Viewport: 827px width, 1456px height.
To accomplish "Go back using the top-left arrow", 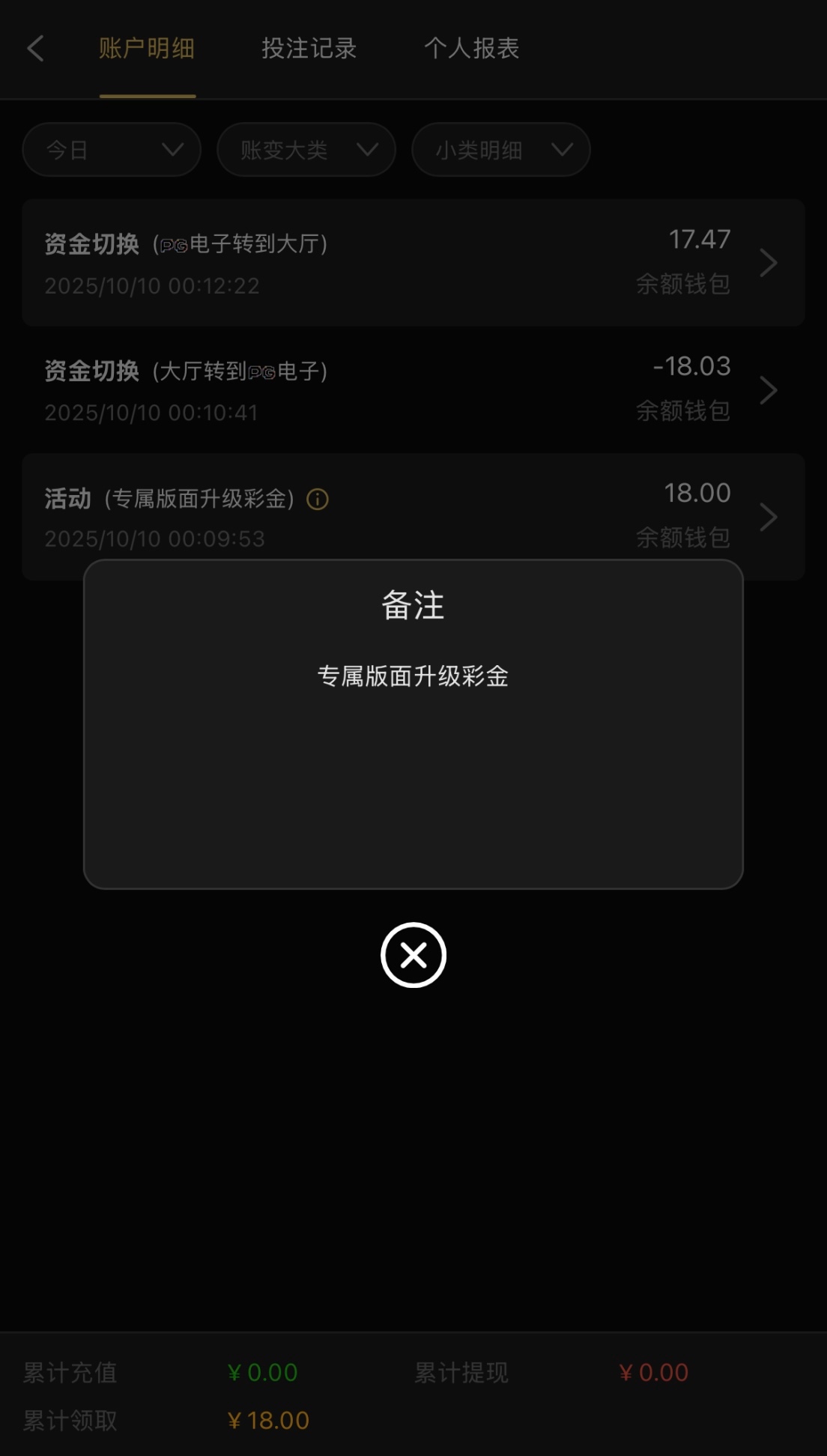I will coord(35,49).
